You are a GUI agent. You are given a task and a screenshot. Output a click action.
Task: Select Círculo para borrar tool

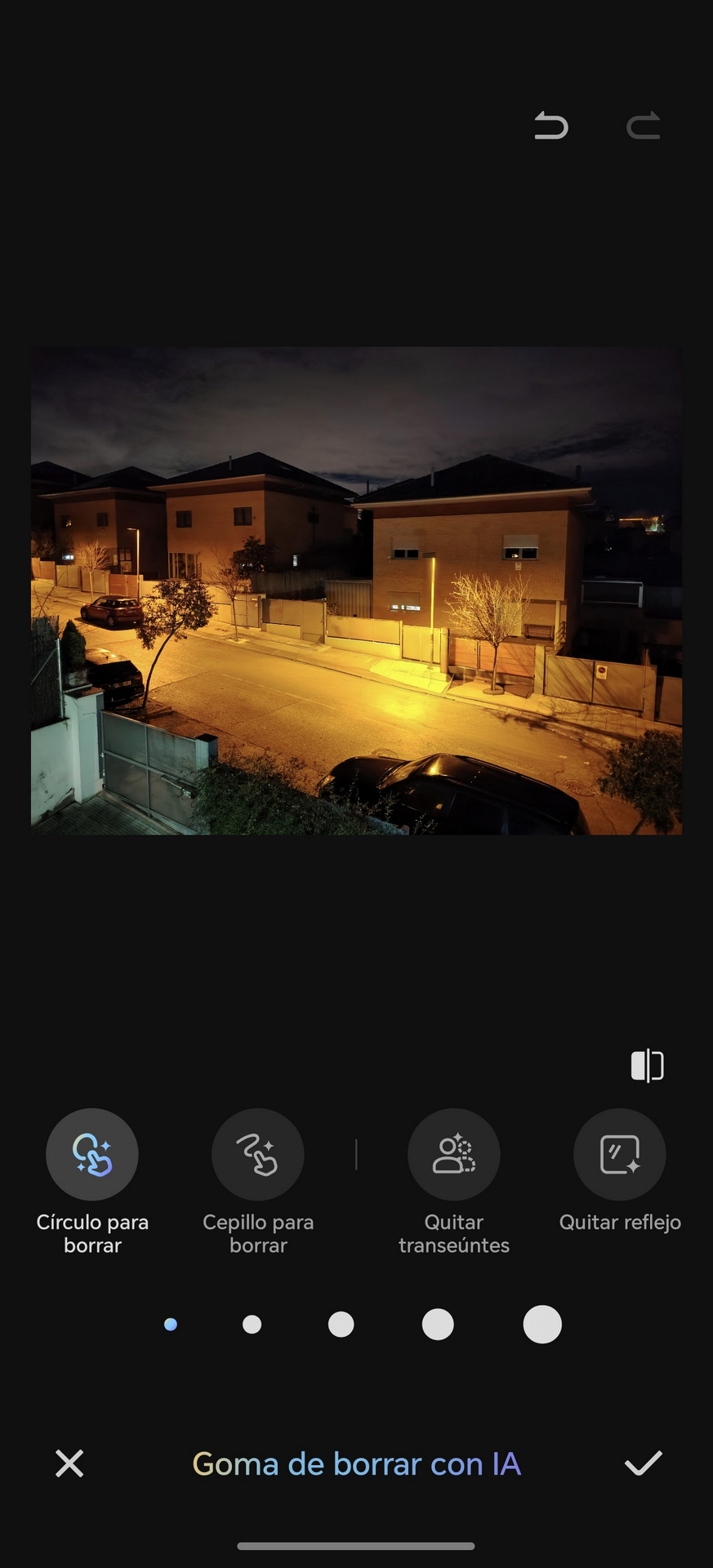click(92, 1154)
